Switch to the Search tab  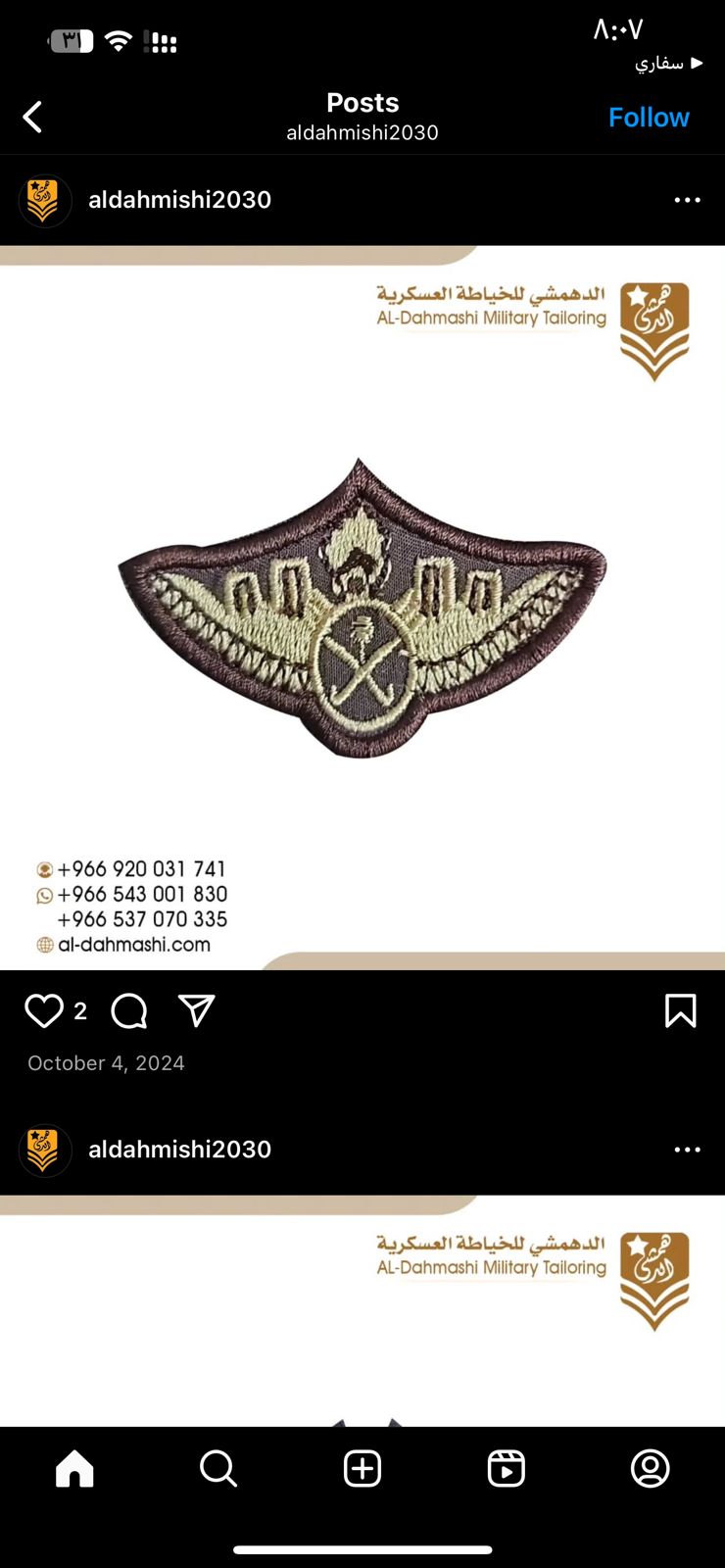218,1468
